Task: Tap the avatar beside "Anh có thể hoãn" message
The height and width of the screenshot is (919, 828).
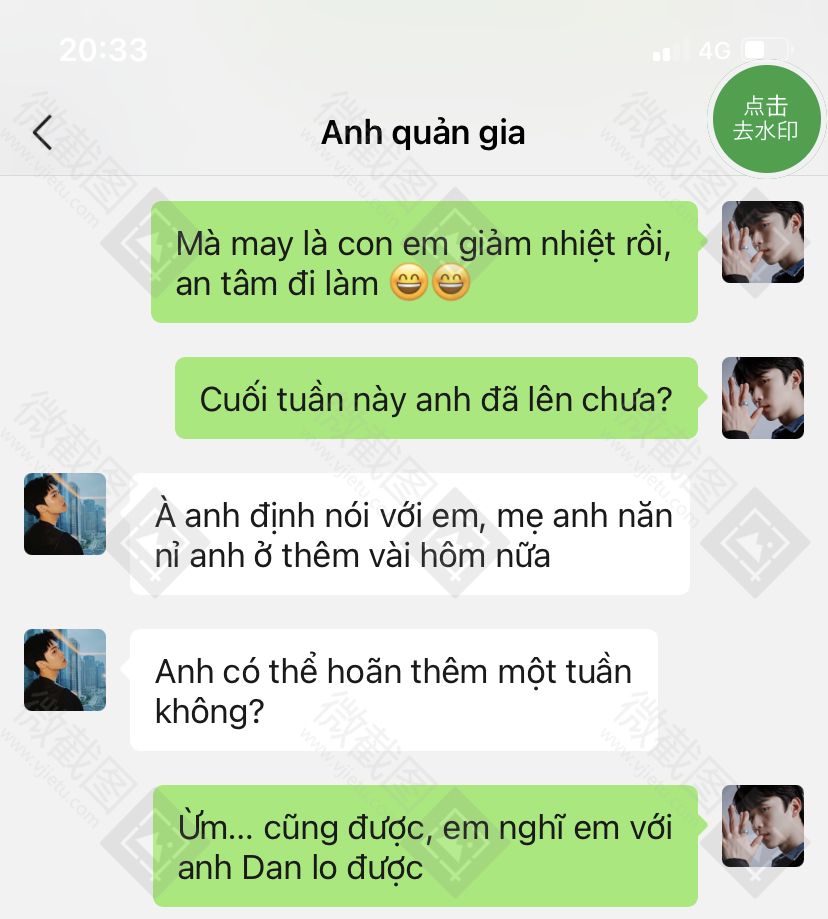Action: [x=65, y=670]
